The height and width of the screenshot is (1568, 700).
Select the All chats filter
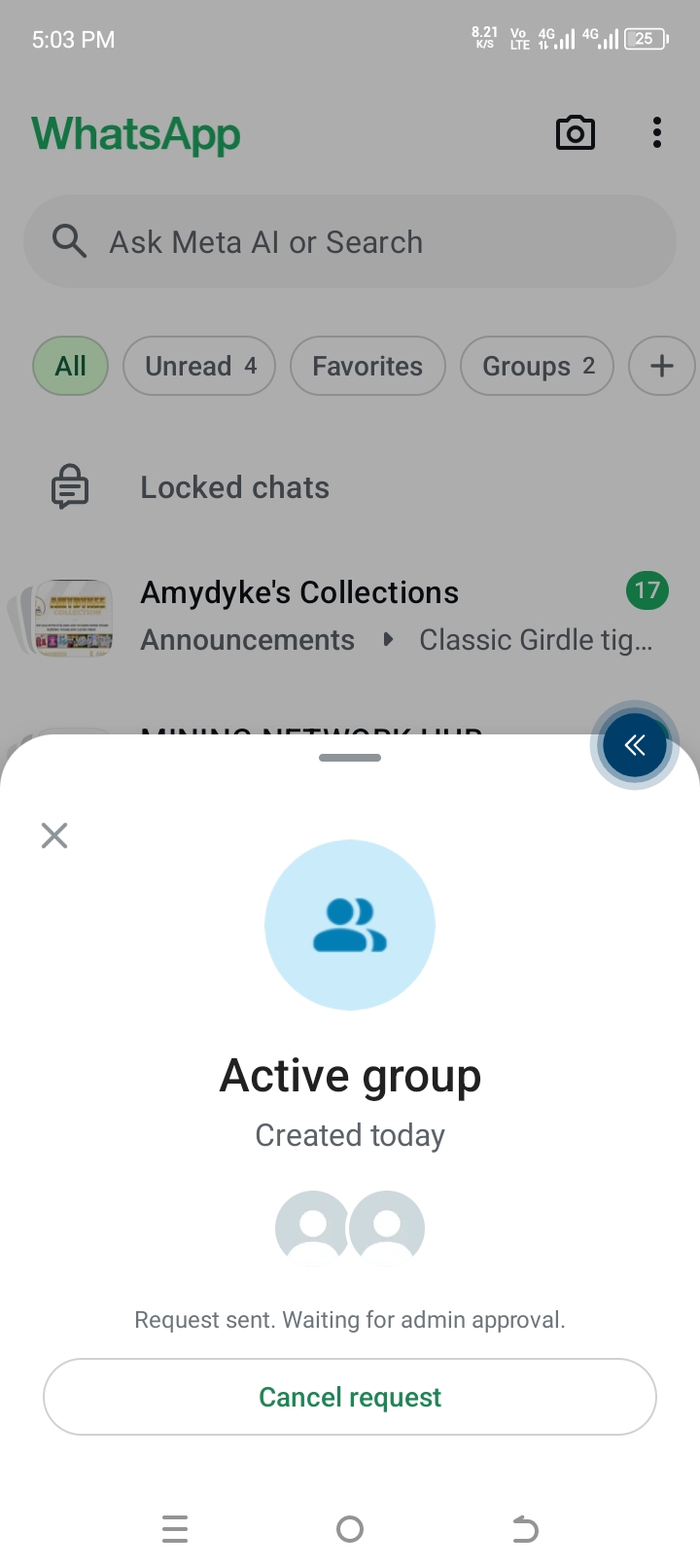70,366
